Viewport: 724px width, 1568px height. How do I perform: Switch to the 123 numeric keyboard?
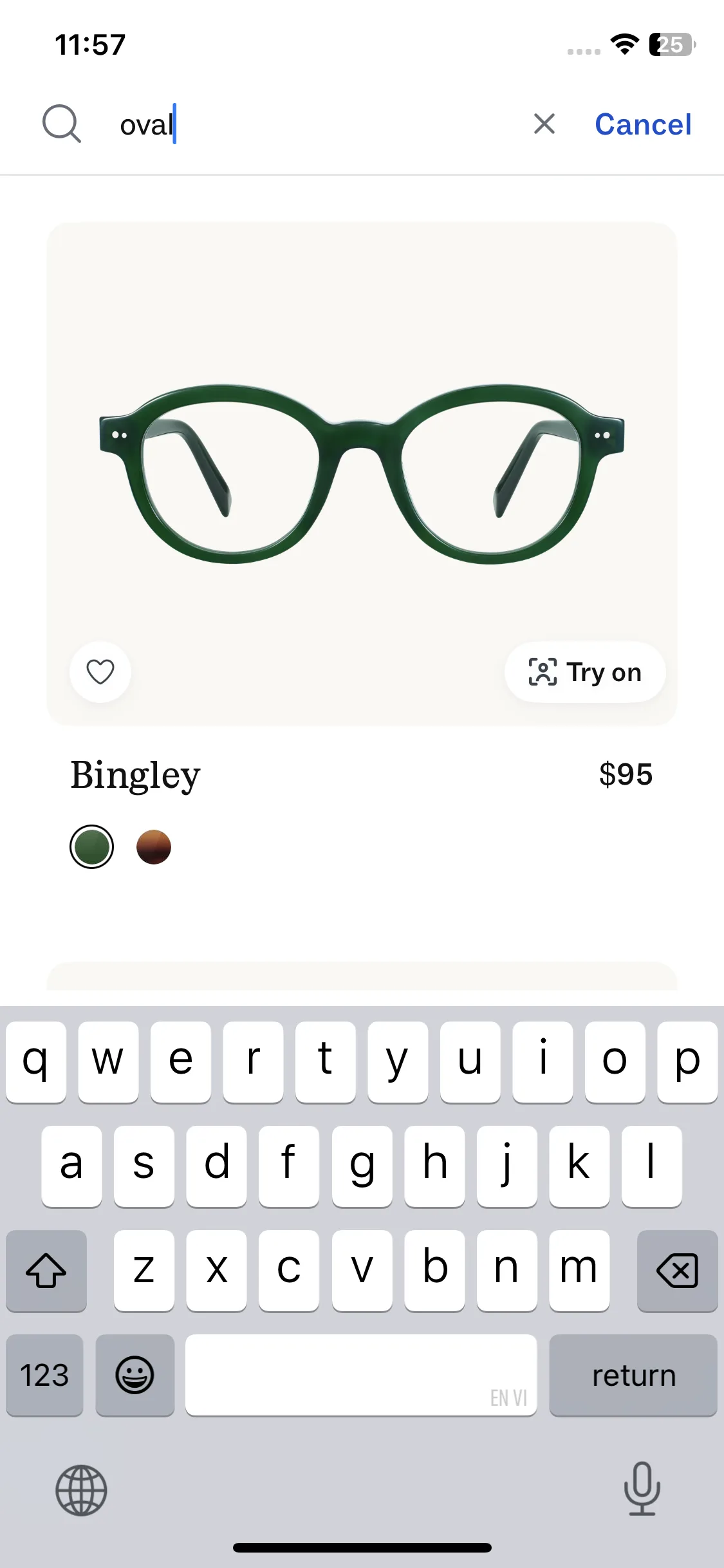tap(44, 1376)
